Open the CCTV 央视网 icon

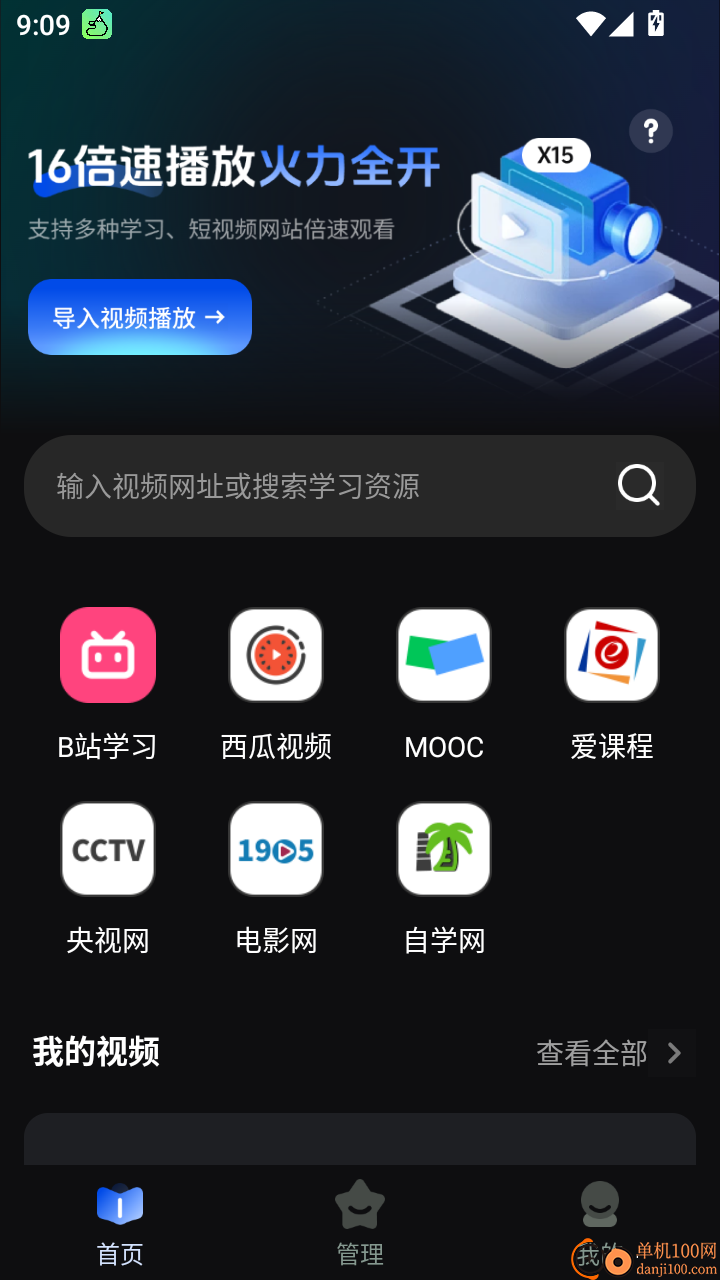click(108, 849)
